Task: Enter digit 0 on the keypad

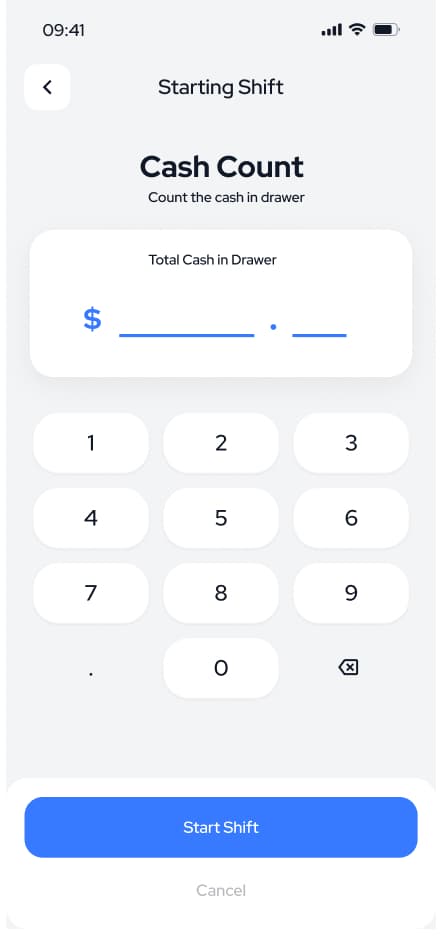Action: point(221,668)
